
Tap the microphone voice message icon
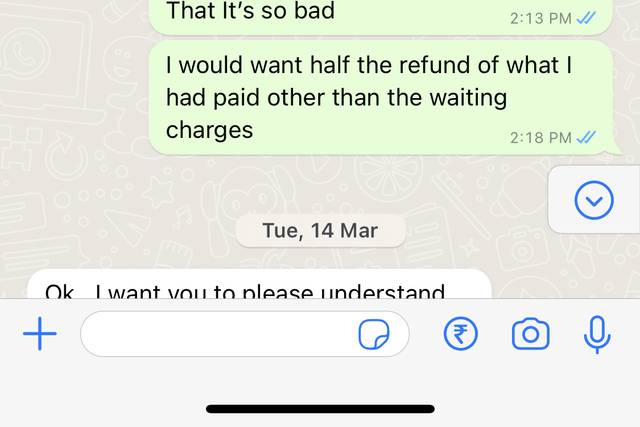597,334
